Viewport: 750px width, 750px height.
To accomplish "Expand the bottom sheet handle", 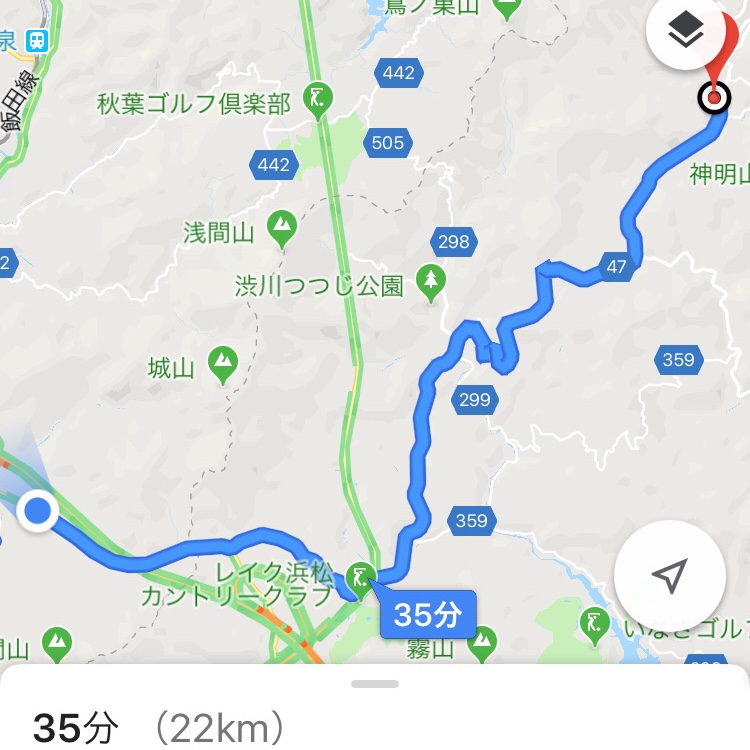I will (375, 684).
